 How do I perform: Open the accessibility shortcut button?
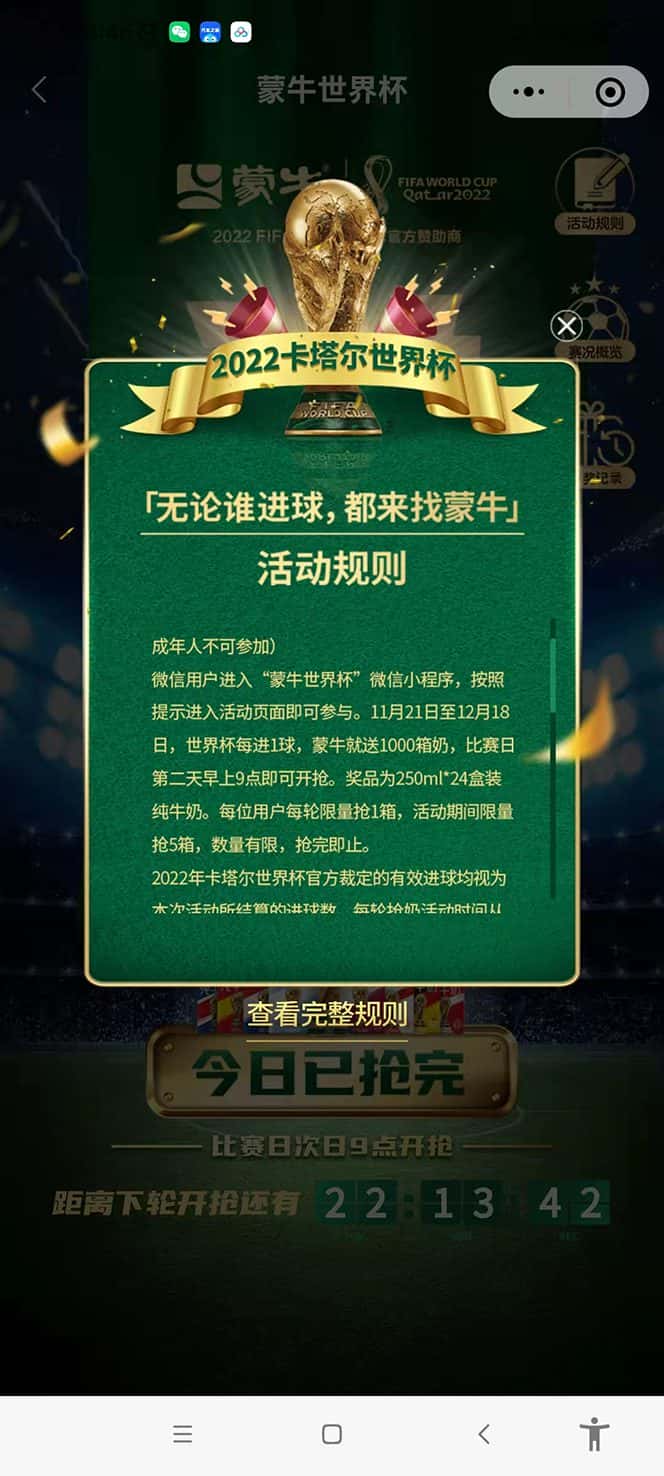595,1434
